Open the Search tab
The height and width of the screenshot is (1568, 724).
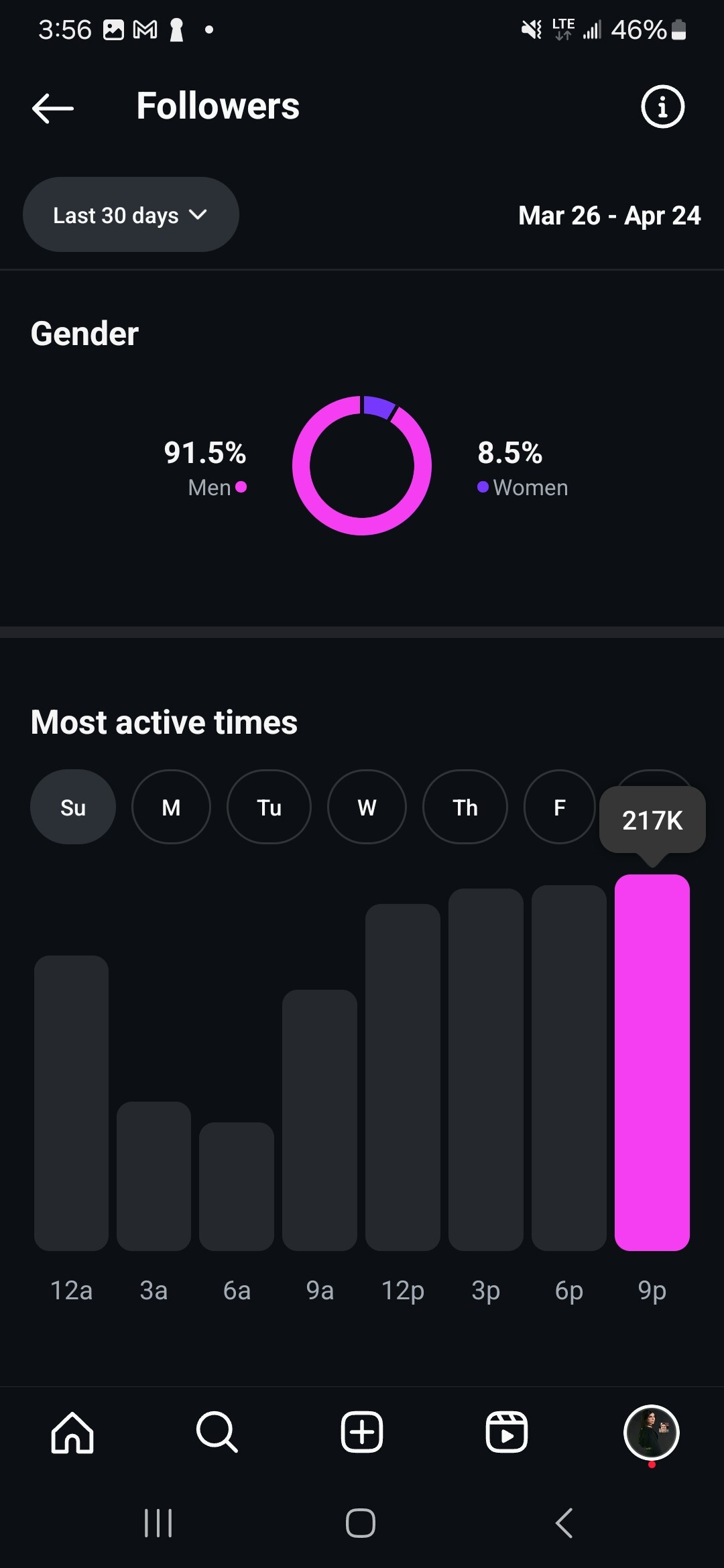(217, 1432)
